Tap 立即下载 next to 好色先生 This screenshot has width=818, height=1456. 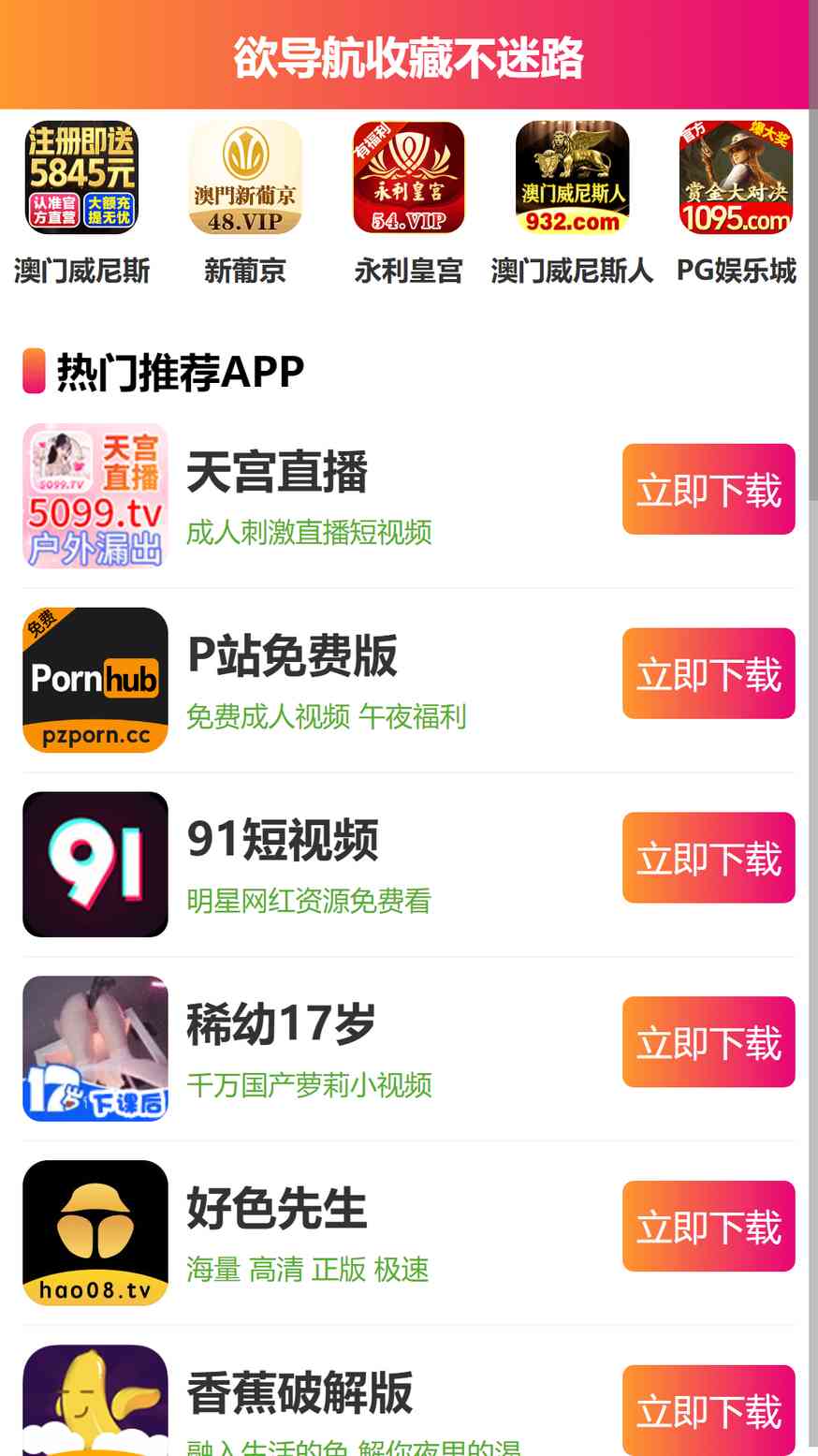(708, 1227)
